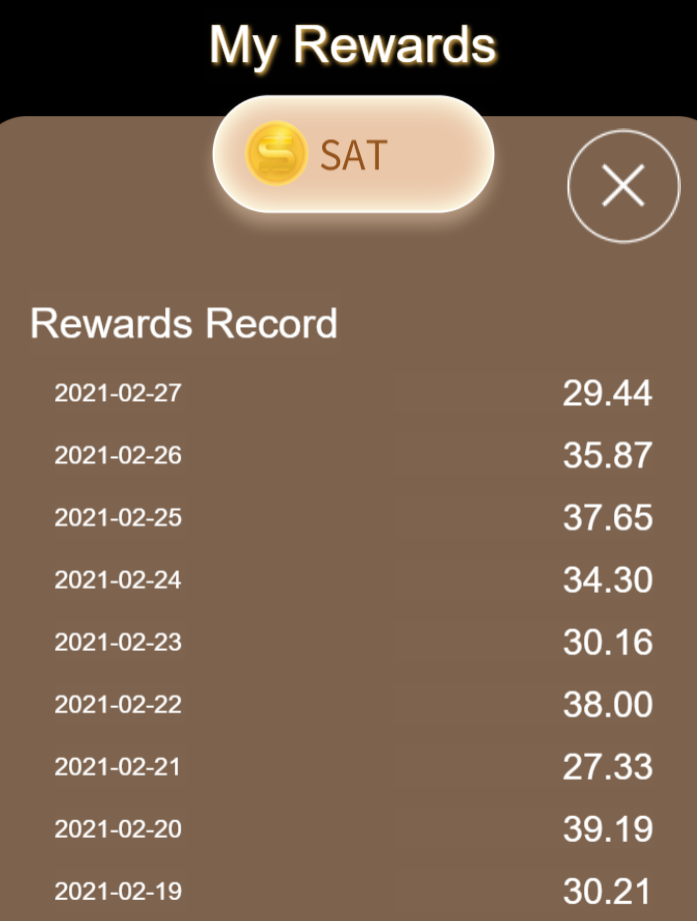Image resolution: width=697 pixels, height=921 pixels.
Task: Close the My Rewards panel
Action: [x=624, y=186]
